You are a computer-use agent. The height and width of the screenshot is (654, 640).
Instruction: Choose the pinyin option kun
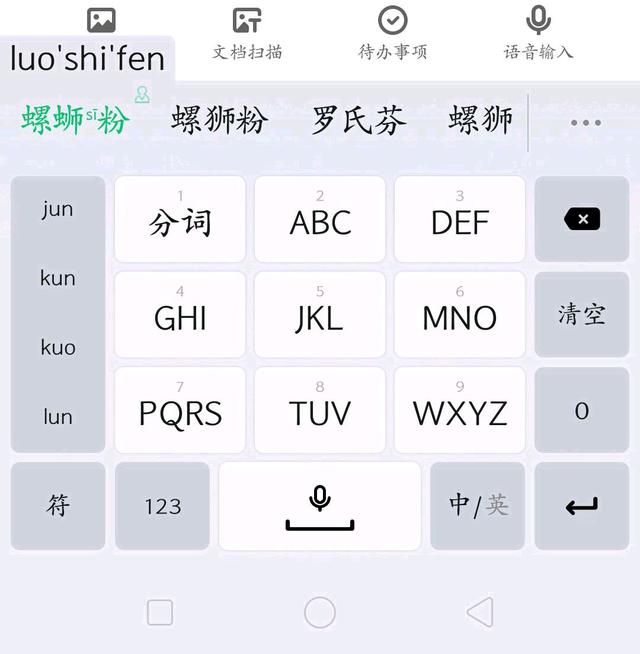pos(58,278)
